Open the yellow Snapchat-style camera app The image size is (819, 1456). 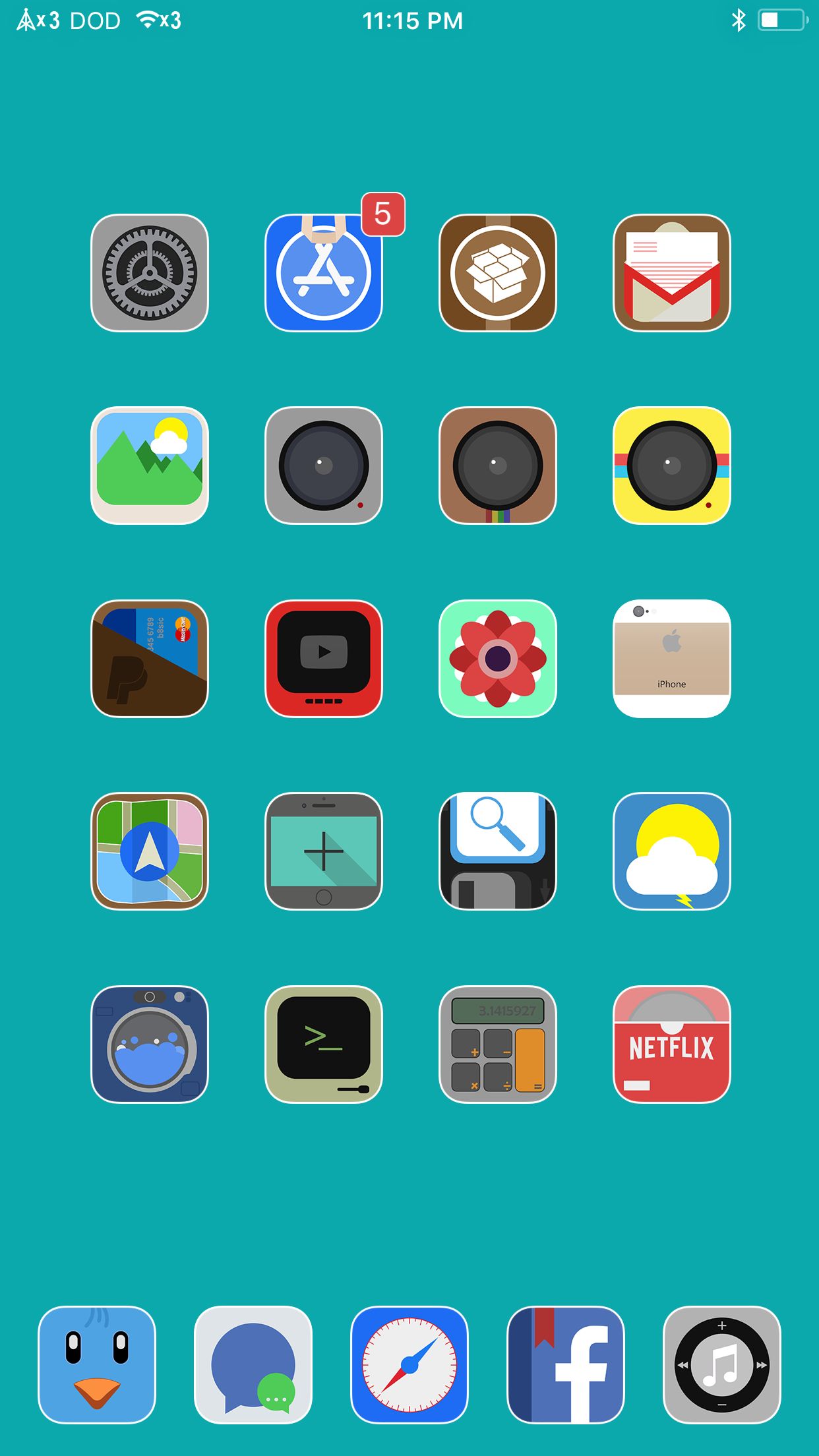pyautogui.click(x=672, y=466)
